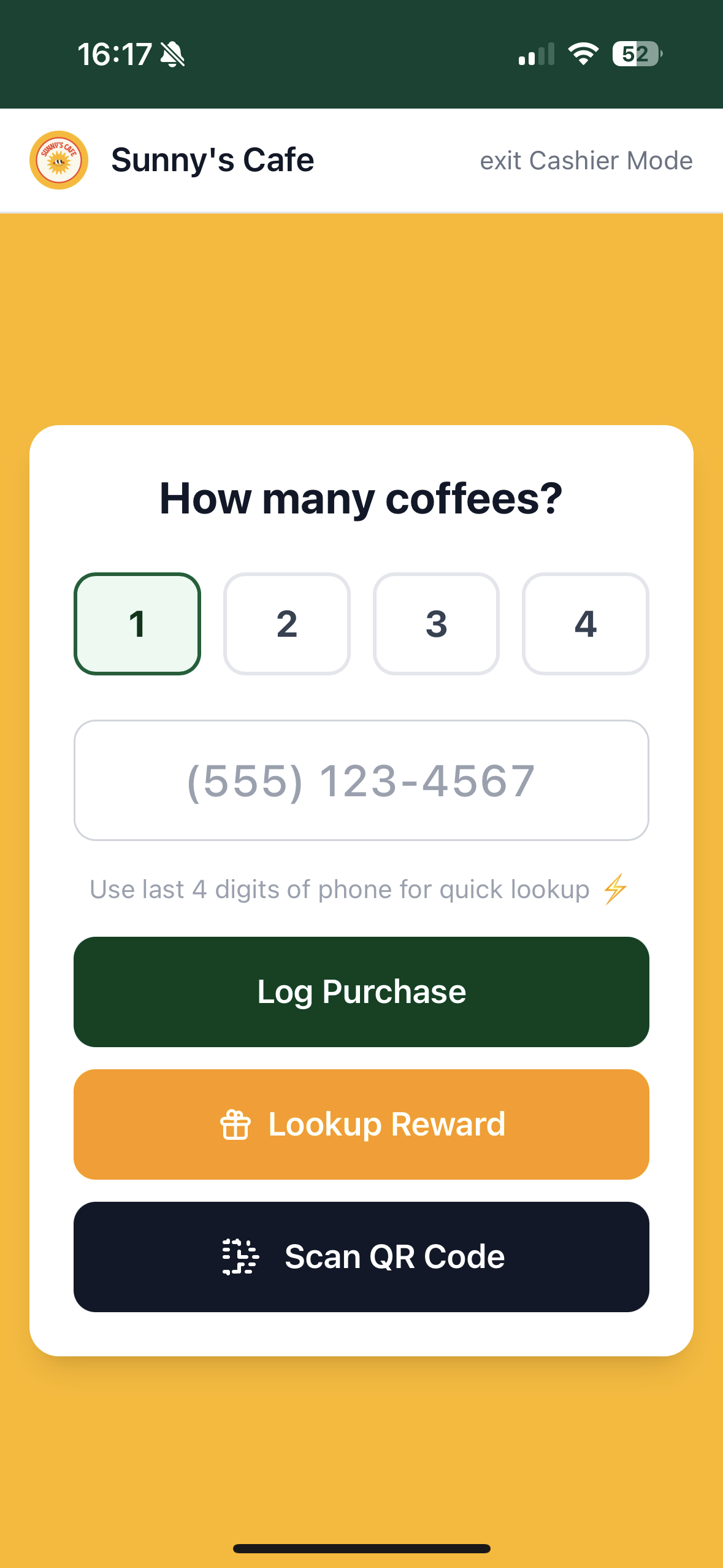Select 4 coffees quantity
The width and height of the screenshot is (723, 1568).
click(585, 623)
